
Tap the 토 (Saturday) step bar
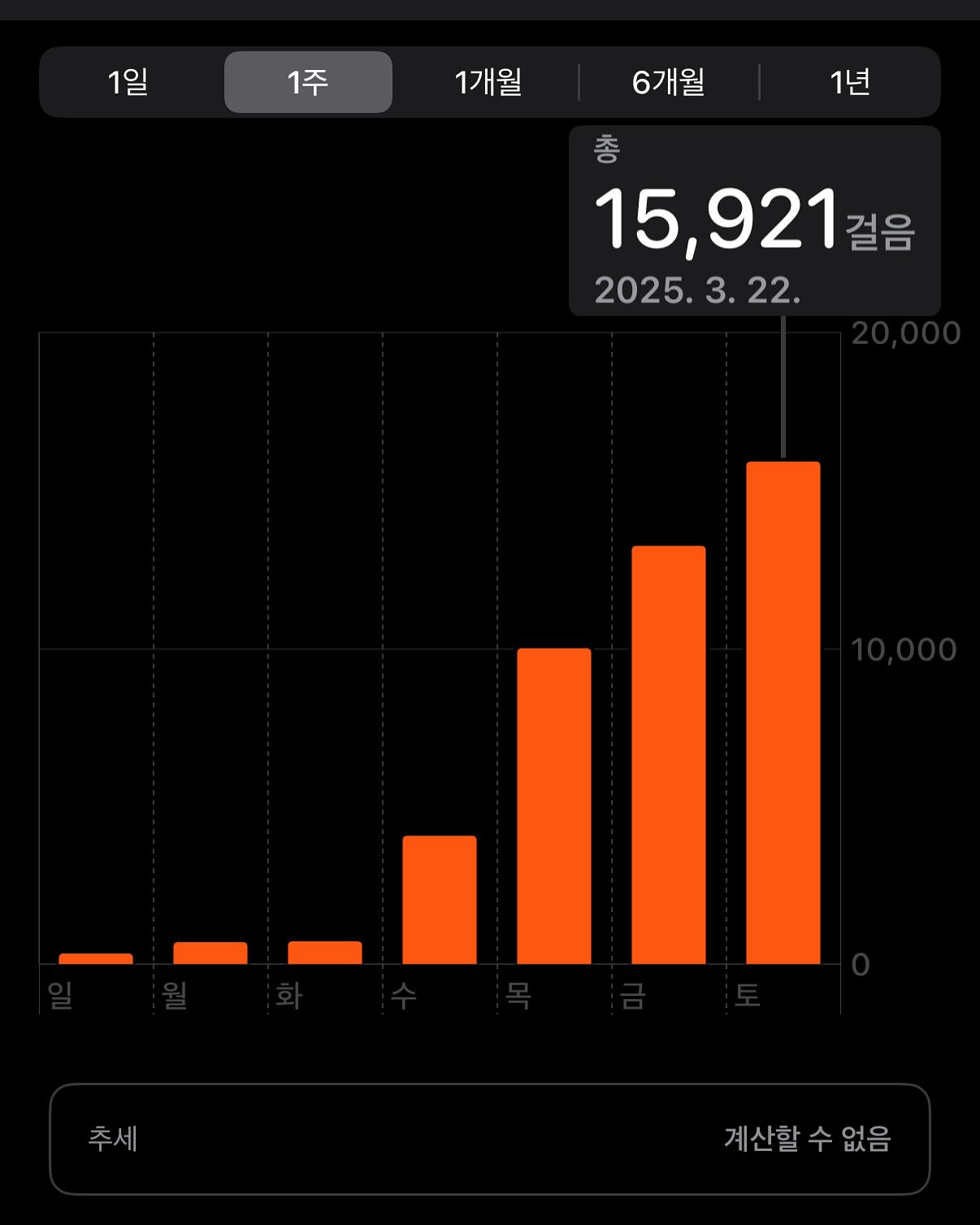click(x=783, y=712)
